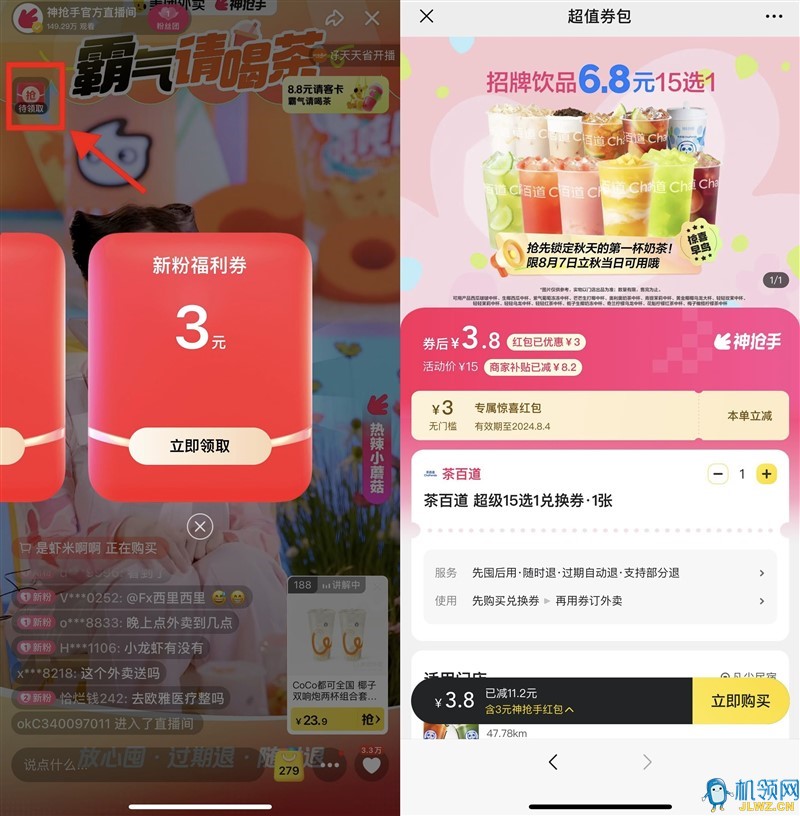Close the 超值券包 page
The height and width of the screenshot is (816, 800).
[427, 16]
